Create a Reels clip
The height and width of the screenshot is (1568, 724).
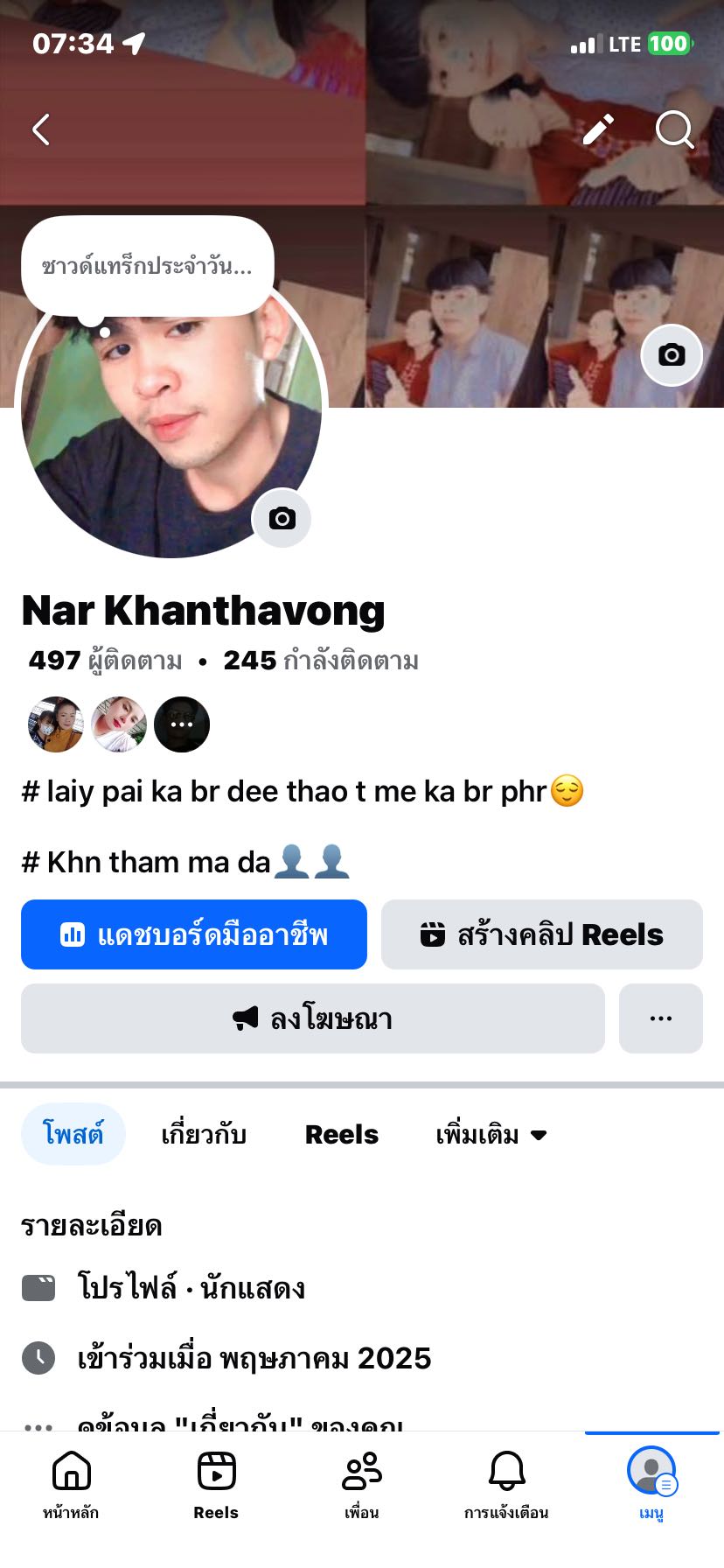click(x=542, y=934)
